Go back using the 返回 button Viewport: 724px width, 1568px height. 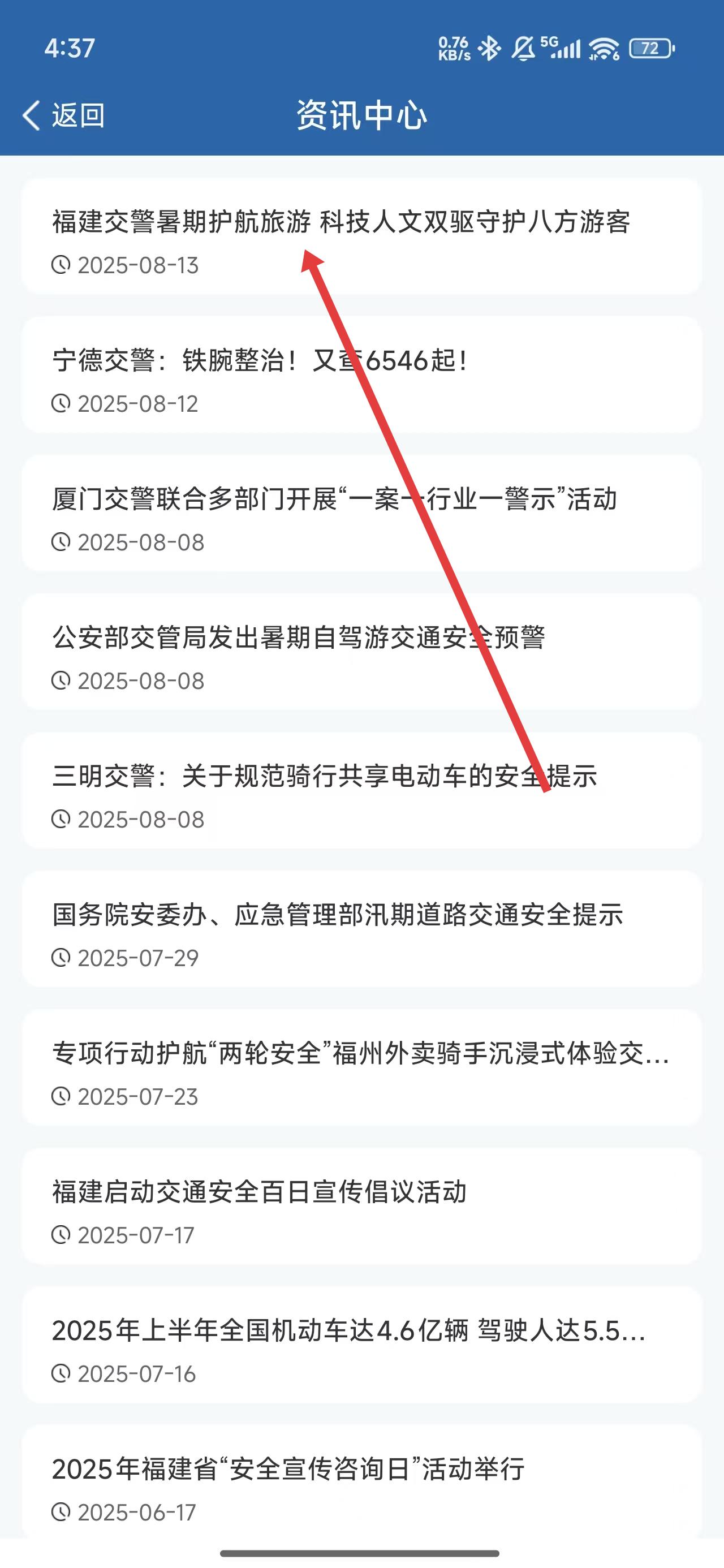(64, 115)
